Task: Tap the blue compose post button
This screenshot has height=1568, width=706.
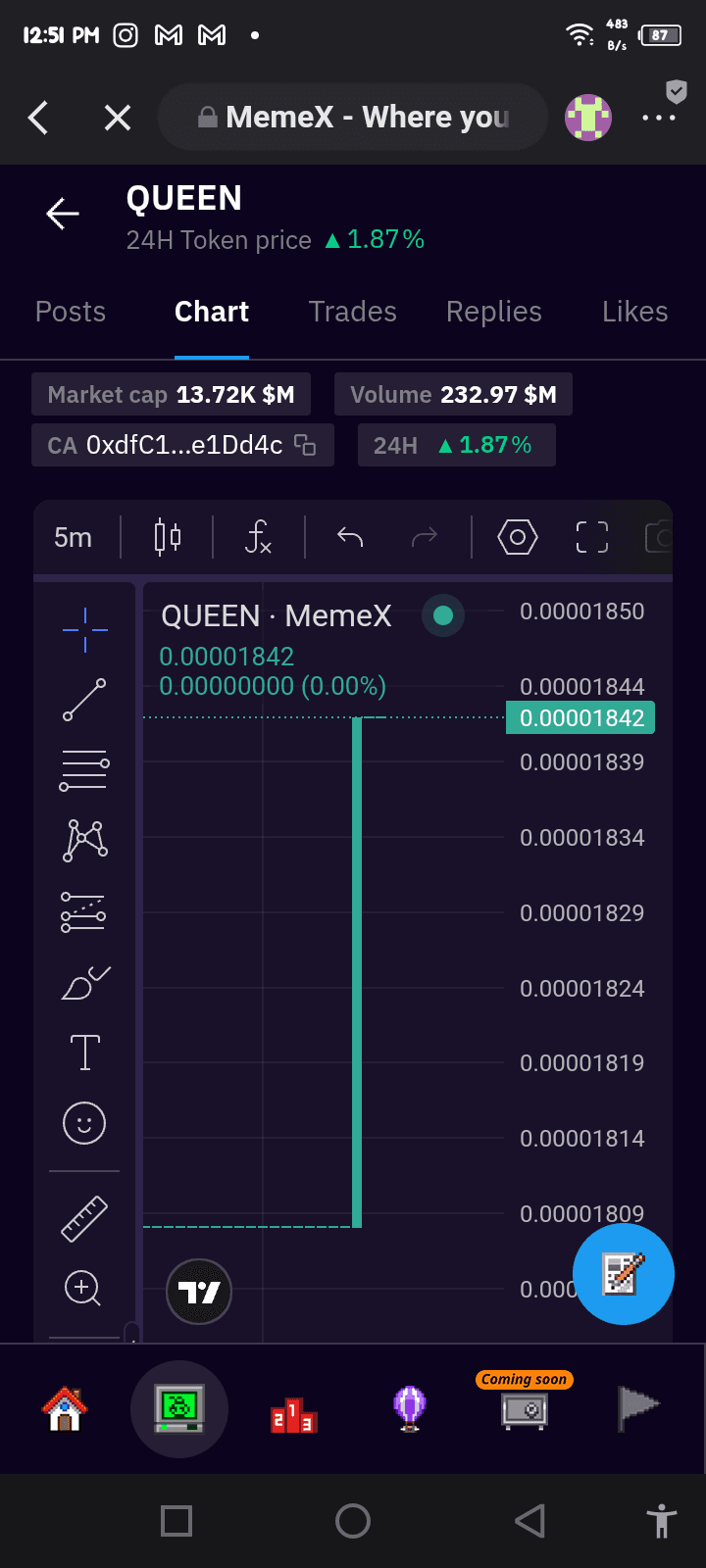Action: tap(623, 1274)
